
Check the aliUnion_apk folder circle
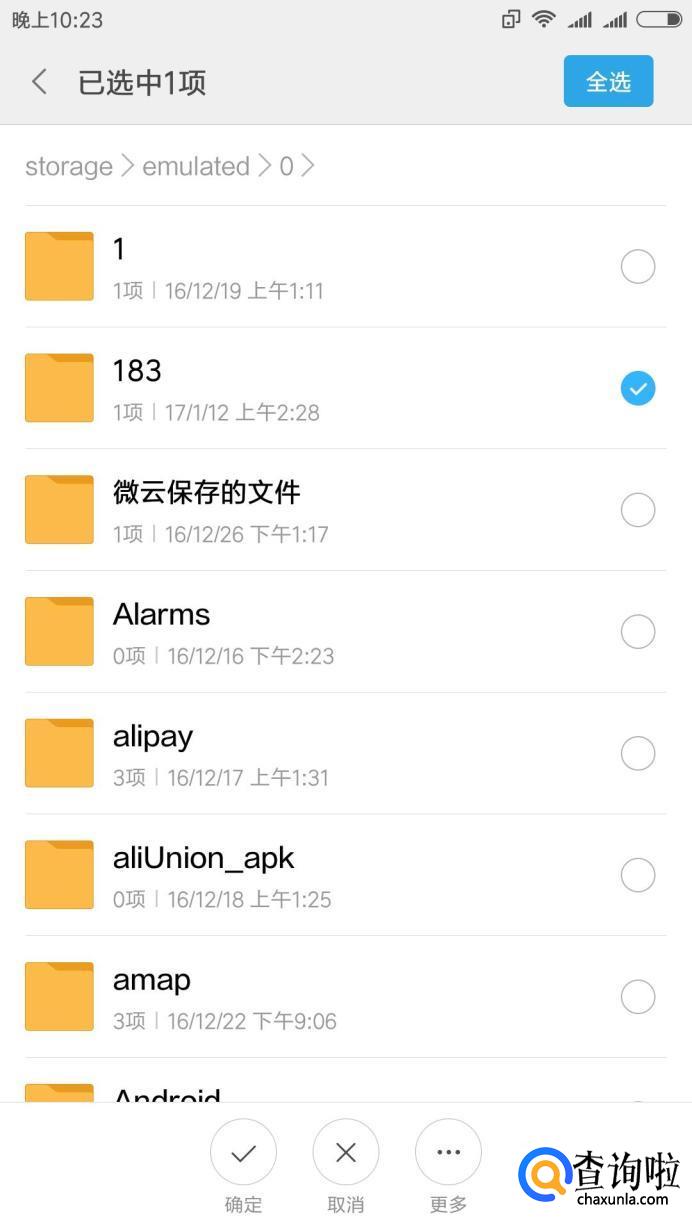point(638,875)
